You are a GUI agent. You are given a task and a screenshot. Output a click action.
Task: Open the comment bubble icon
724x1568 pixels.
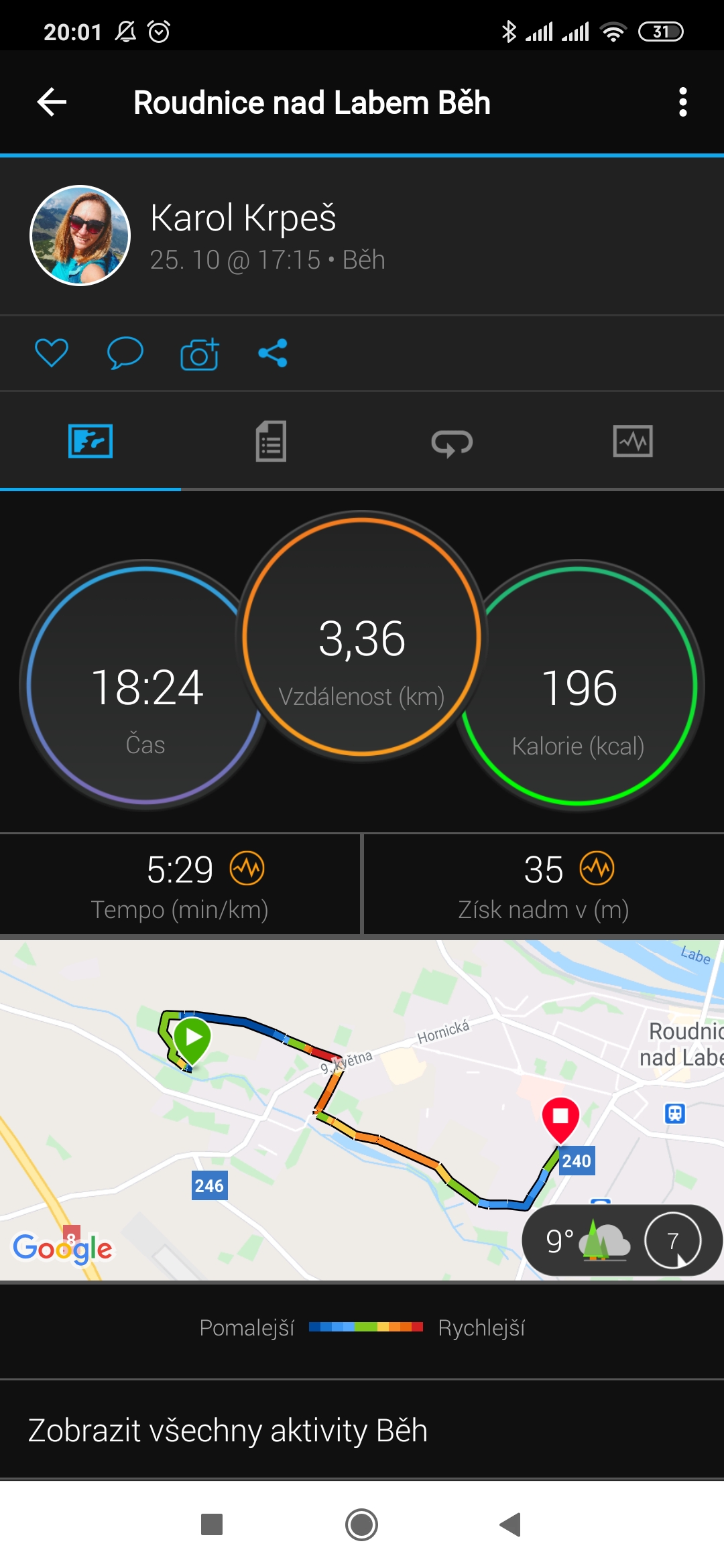pos(125,352)
